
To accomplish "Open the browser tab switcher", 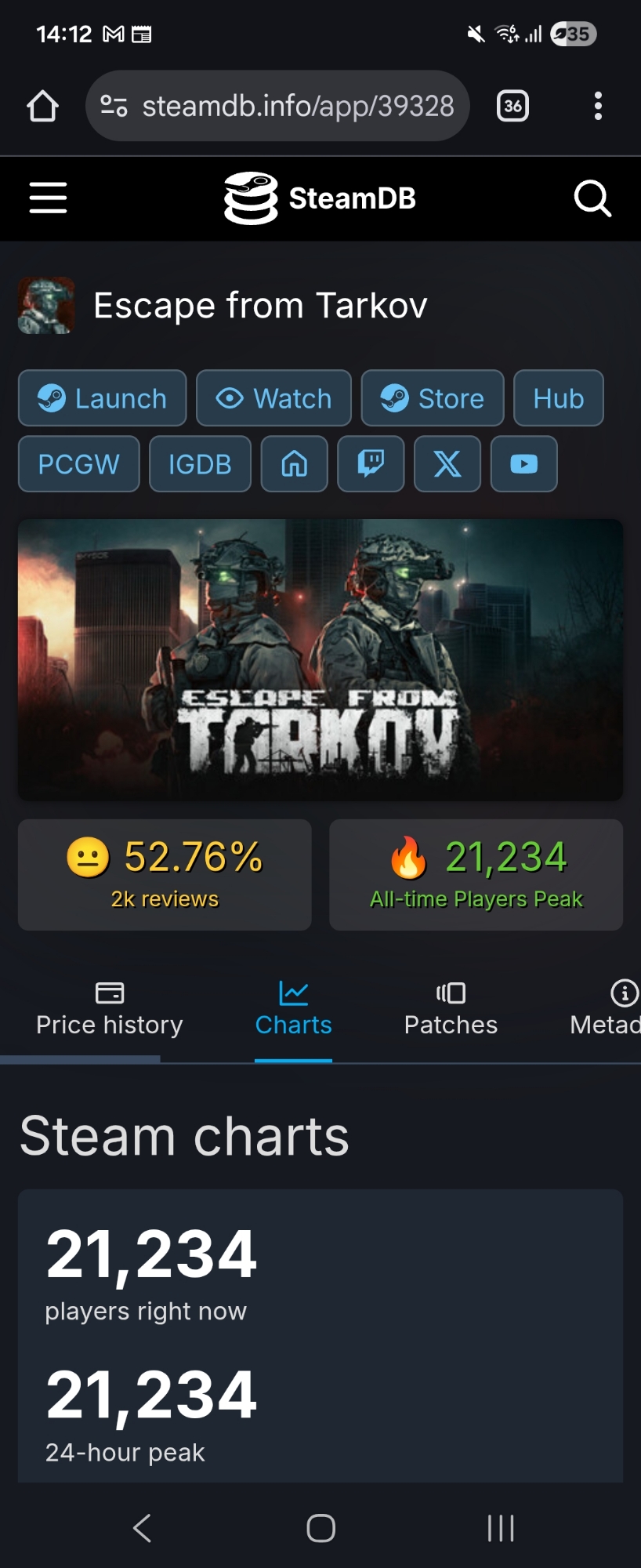I will [512, 106].
